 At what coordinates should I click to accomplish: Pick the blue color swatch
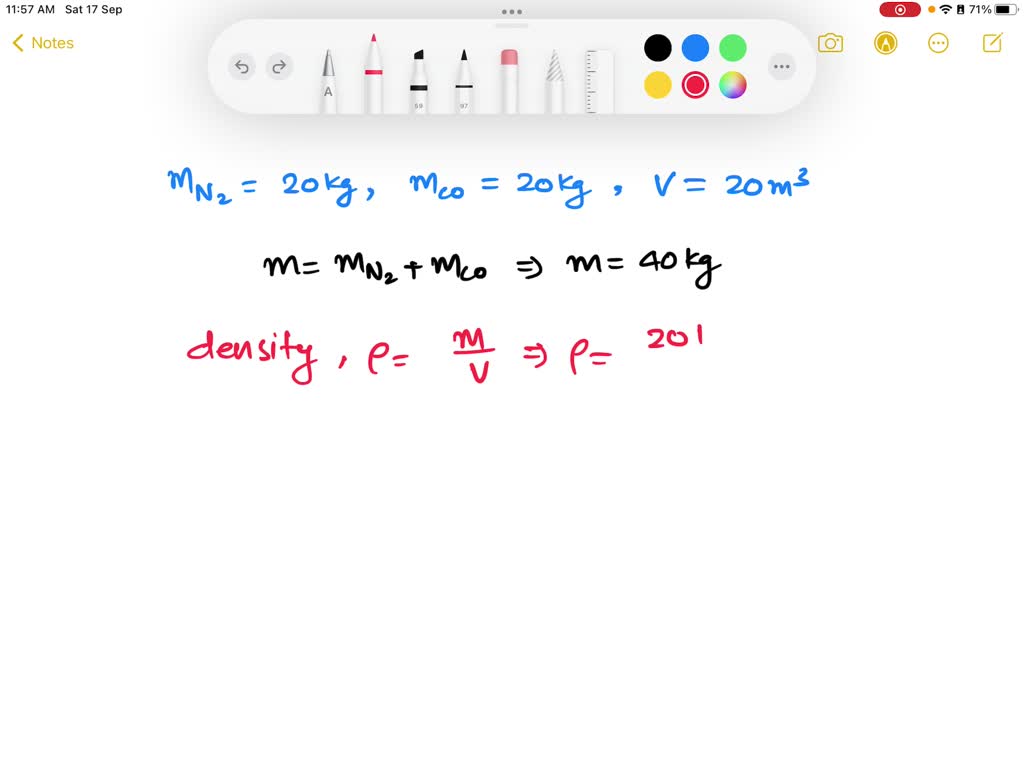tap(695, 48)
